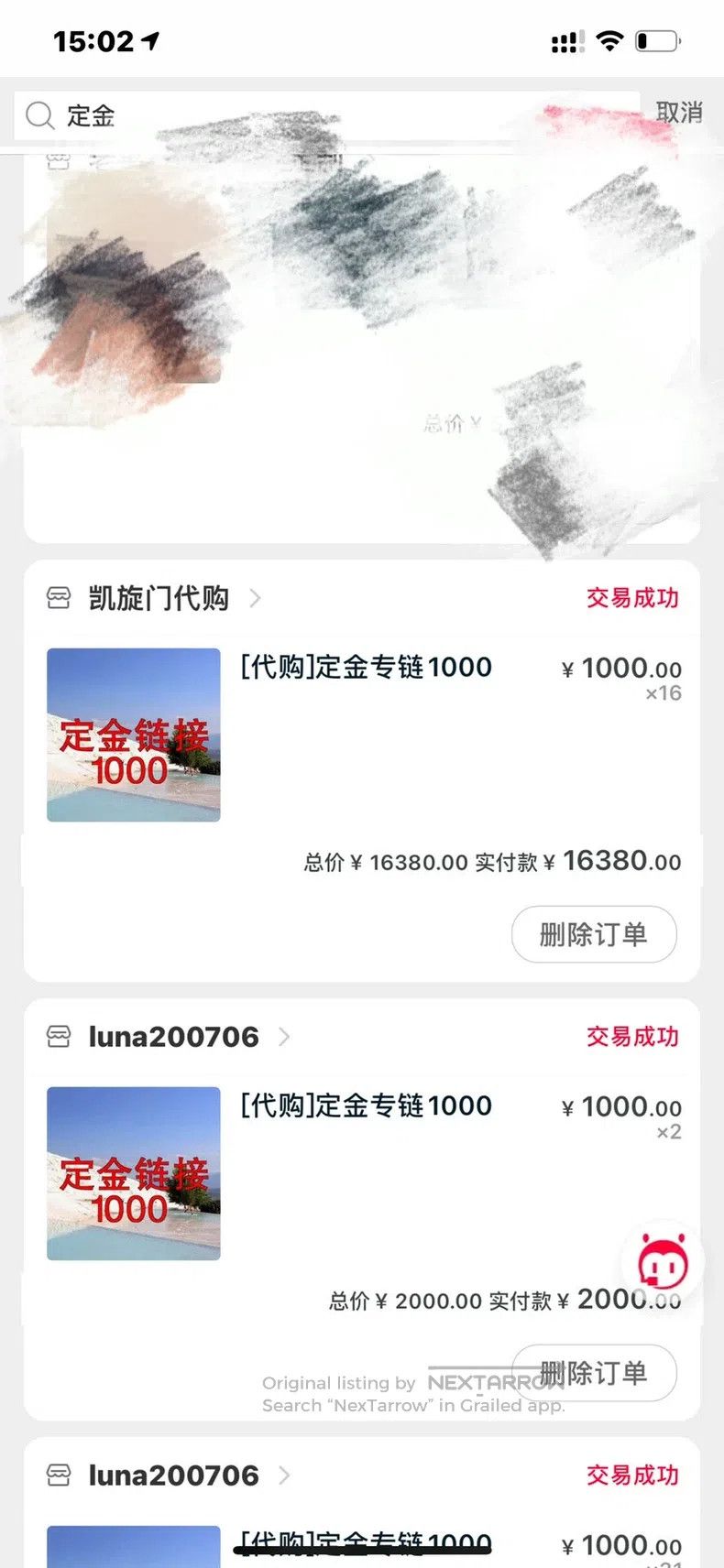This screenshot has height=1568, width=724.
Task: Delete the 2000.00 order
Action: [594, 1372]
